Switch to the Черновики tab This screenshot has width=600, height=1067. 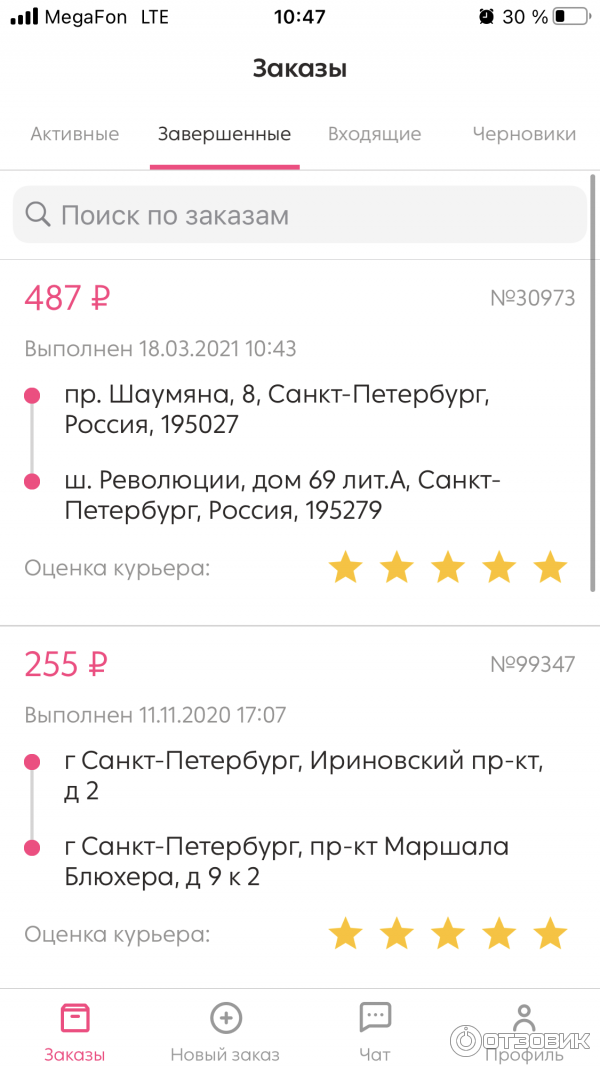click(x=524, y=134)
